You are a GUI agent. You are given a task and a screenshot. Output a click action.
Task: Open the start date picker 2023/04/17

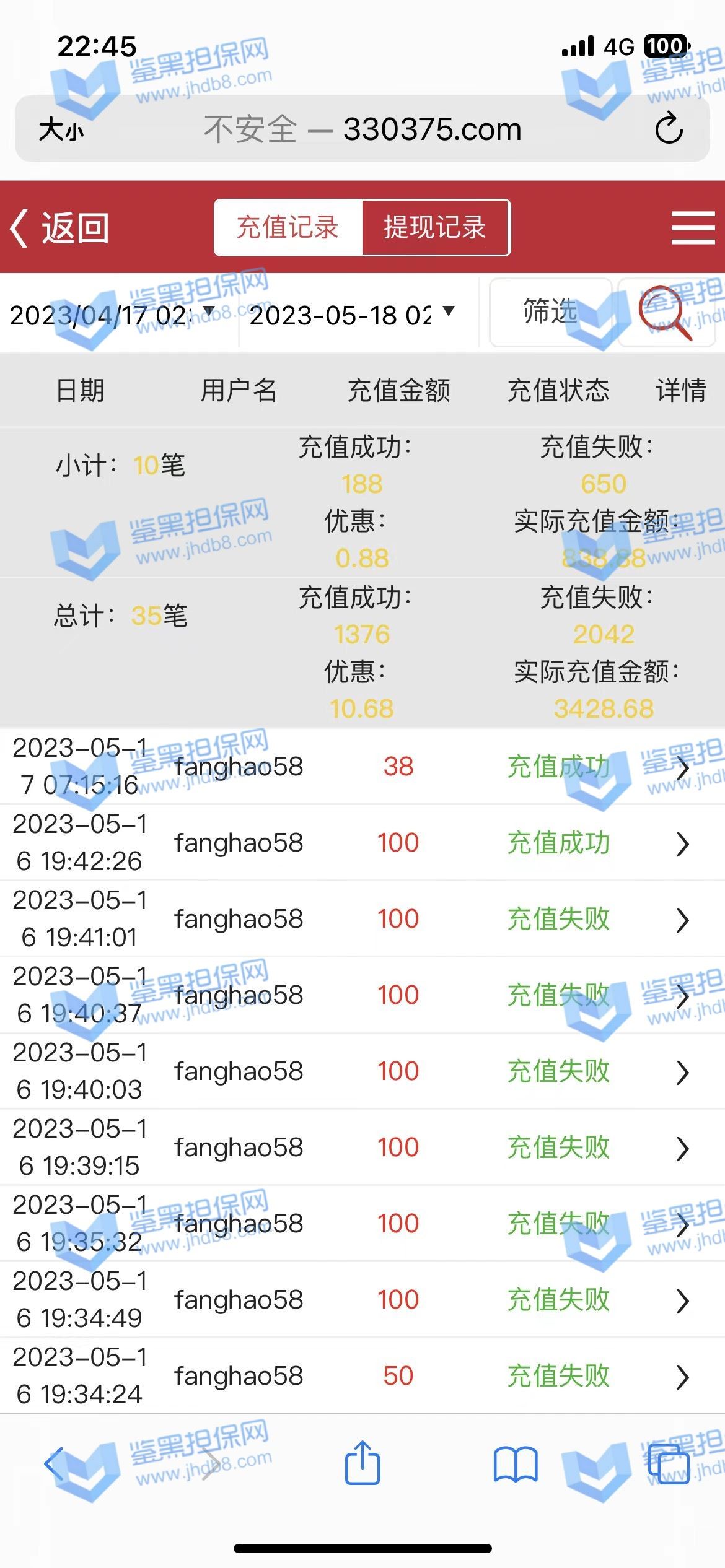tap(113, 315)
